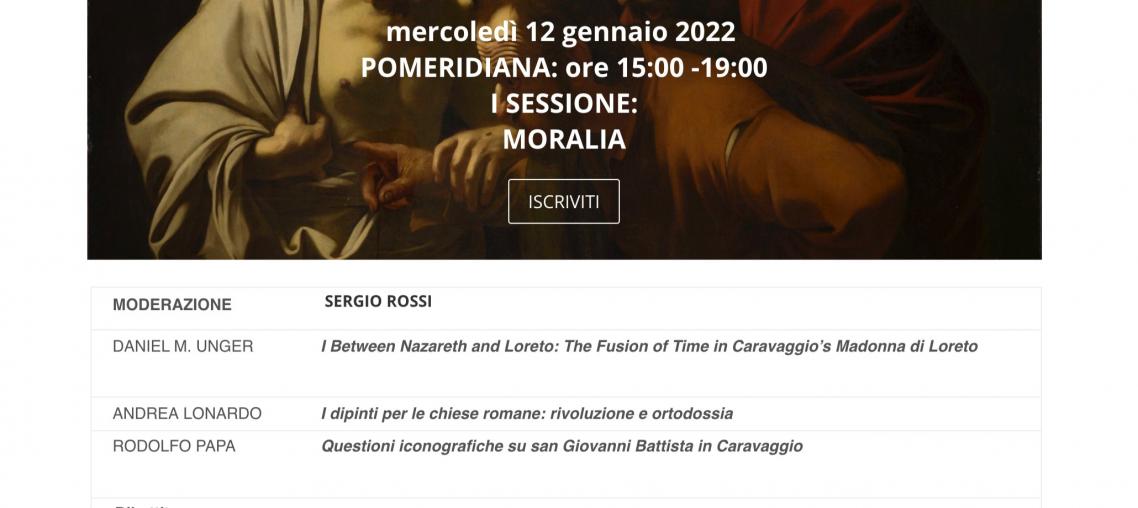Tap the ISCRIVITI button
The height and width of the screenshot is (508, 1138).
point(563,201)
